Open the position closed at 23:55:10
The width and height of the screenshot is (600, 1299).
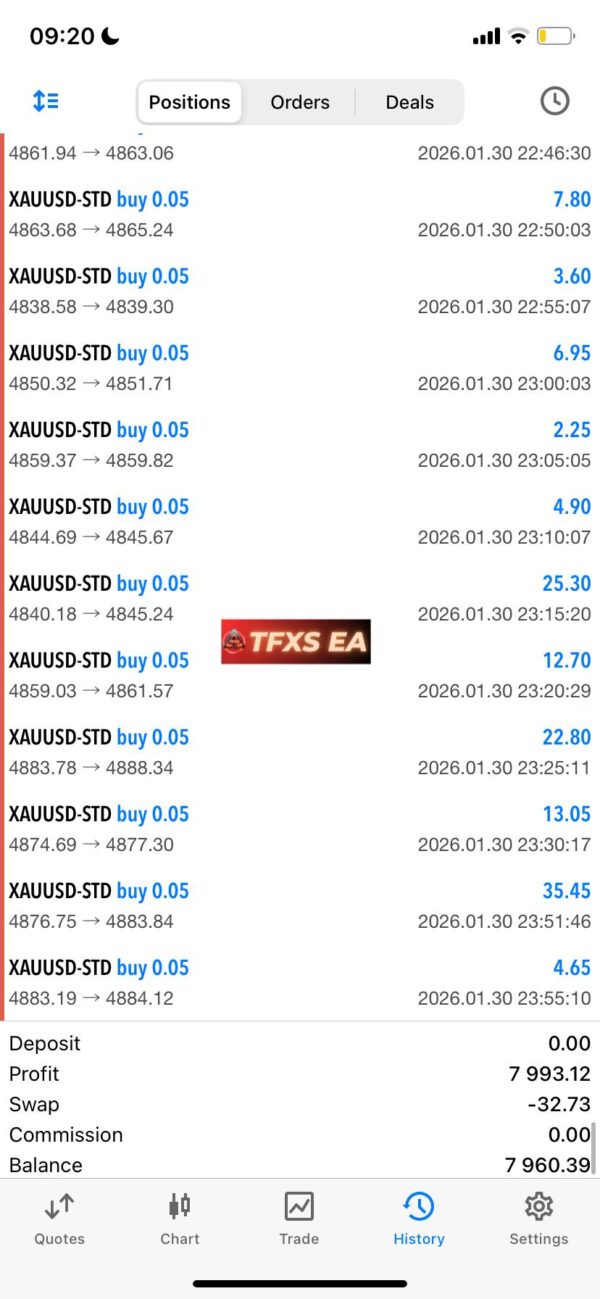300,982
